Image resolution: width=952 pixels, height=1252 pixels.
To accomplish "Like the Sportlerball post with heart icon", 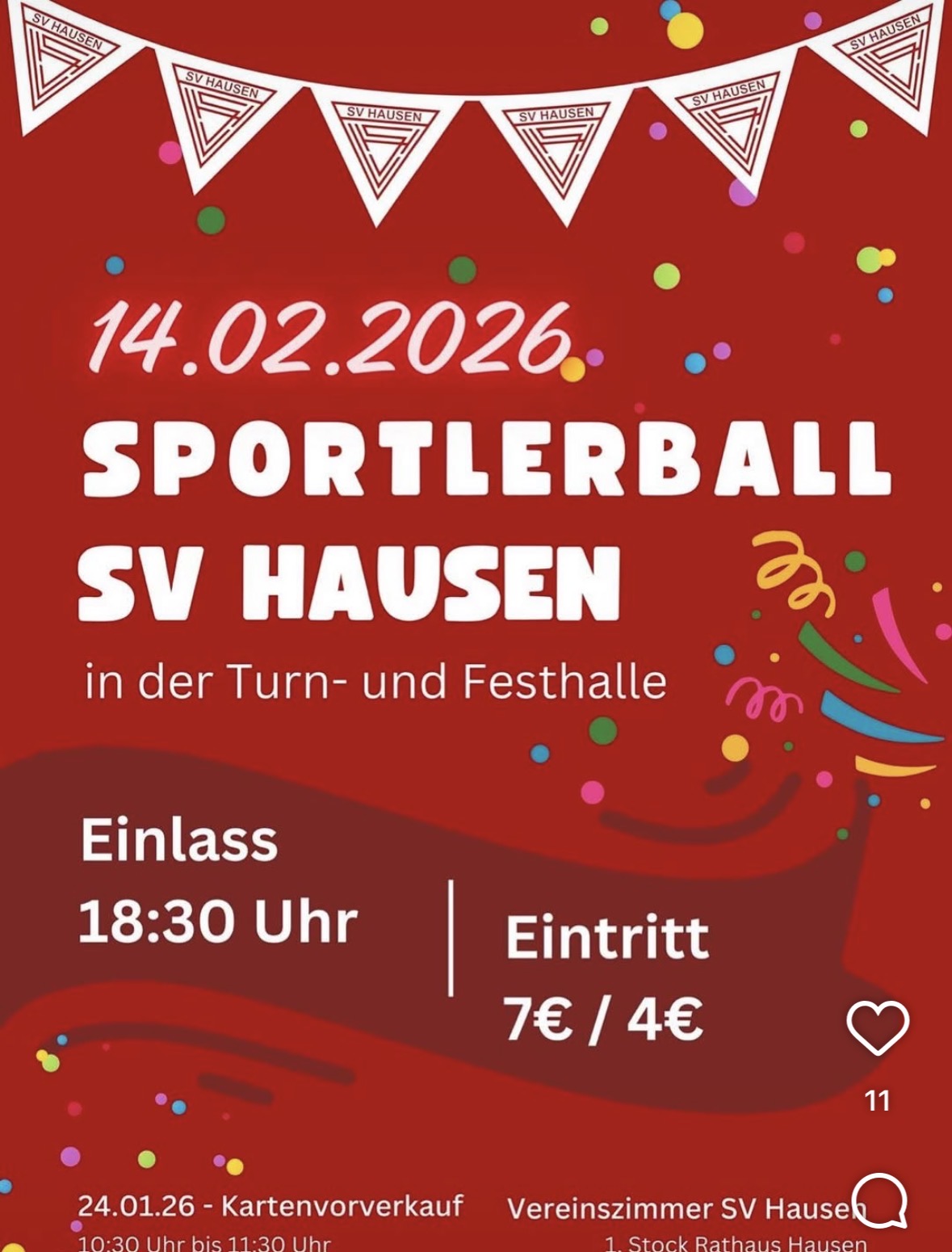I will (x=878, y=1028).
